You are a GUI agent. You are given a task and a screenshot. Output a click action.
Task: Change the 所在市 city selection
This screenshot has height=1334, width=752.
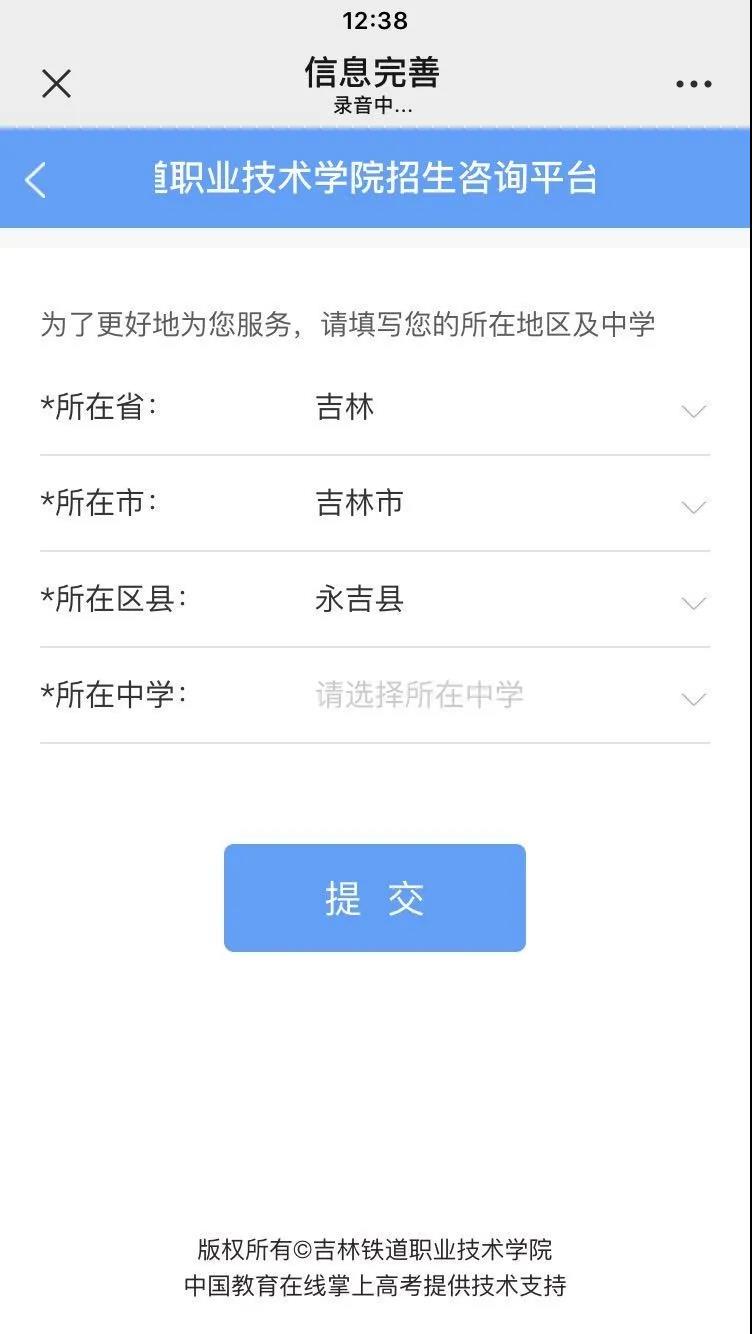pos(375,504)
